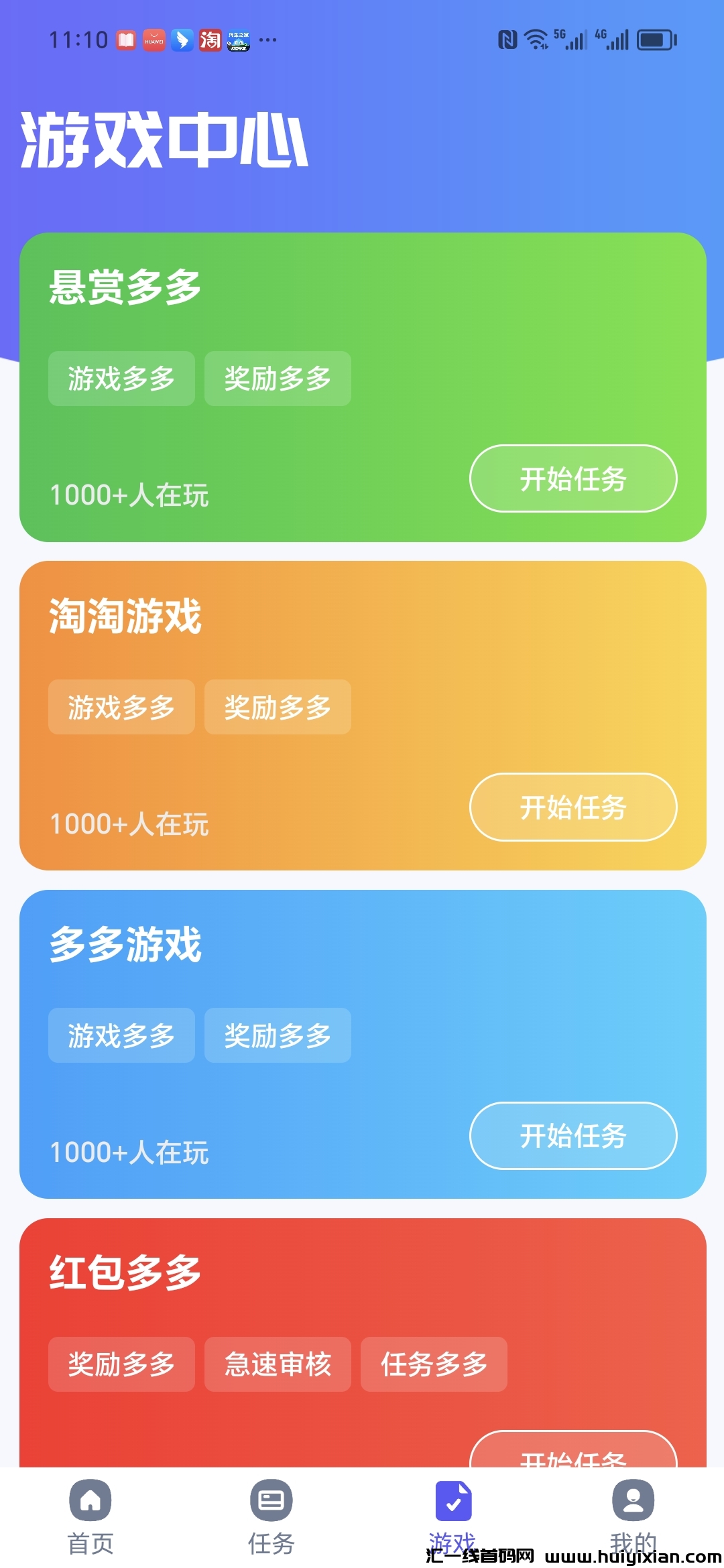Tap the ellipsis icon next to notification icons
This screenshot has height=1568, width=724.
click(267, 40)
